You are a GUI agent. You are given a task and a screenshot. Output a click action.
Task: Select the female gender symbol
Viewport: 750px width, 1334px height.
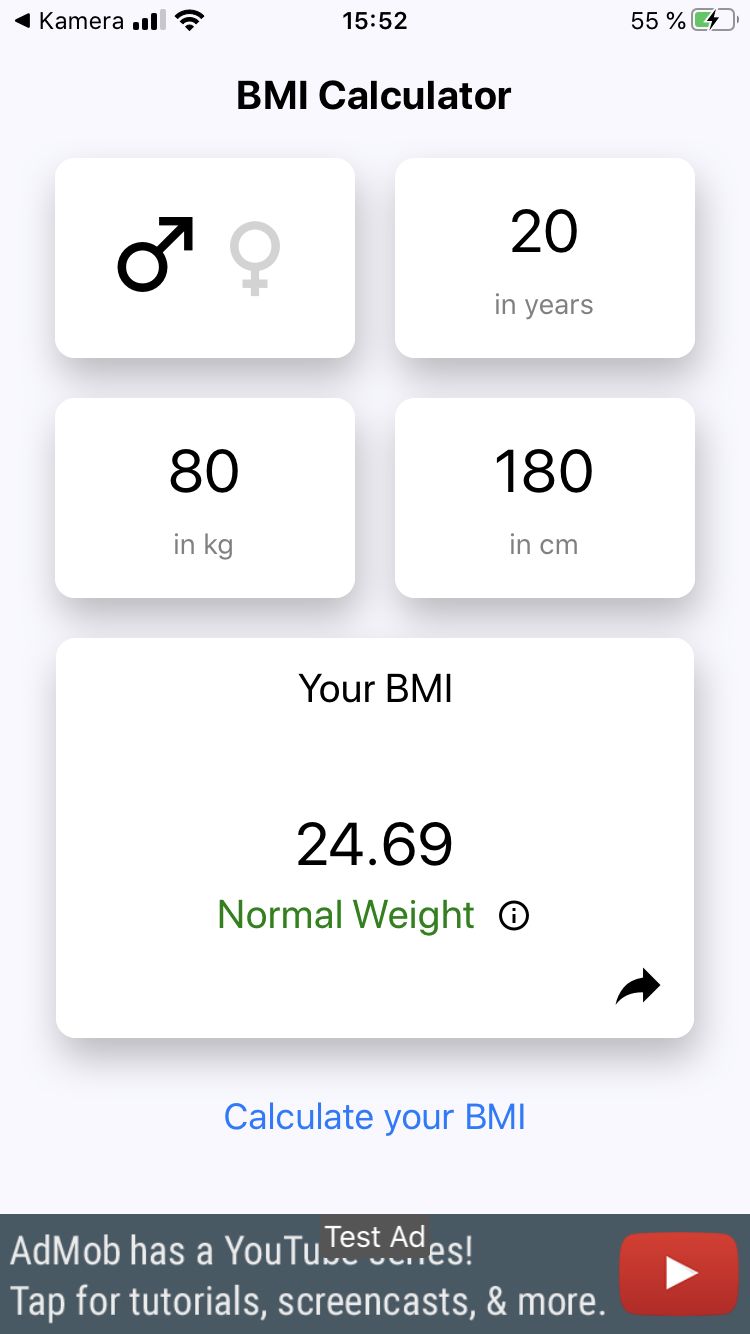click(255, 258)
